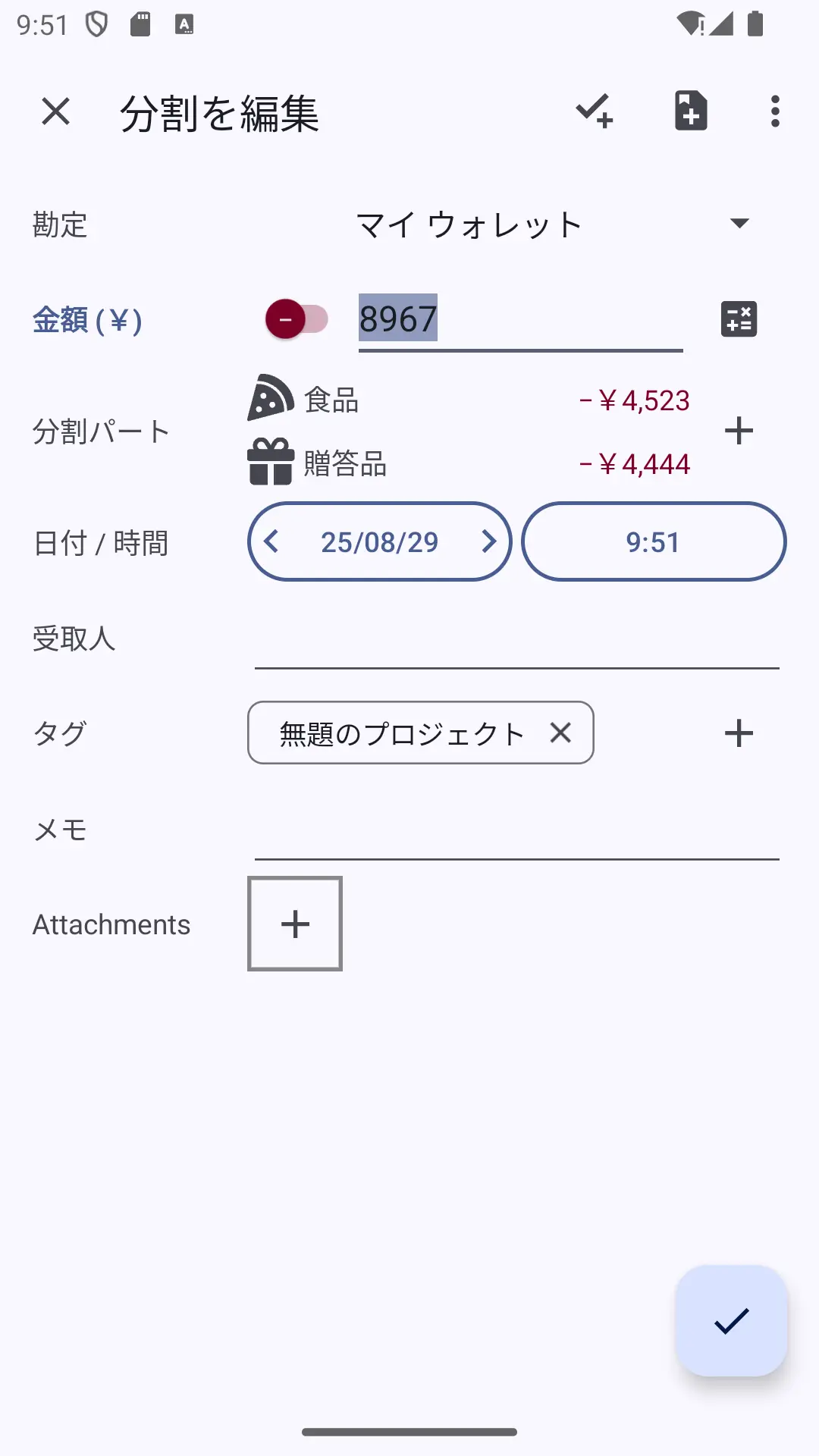Open the calculator icon beside amount
819x1456 pixels.
coord(739,319)
